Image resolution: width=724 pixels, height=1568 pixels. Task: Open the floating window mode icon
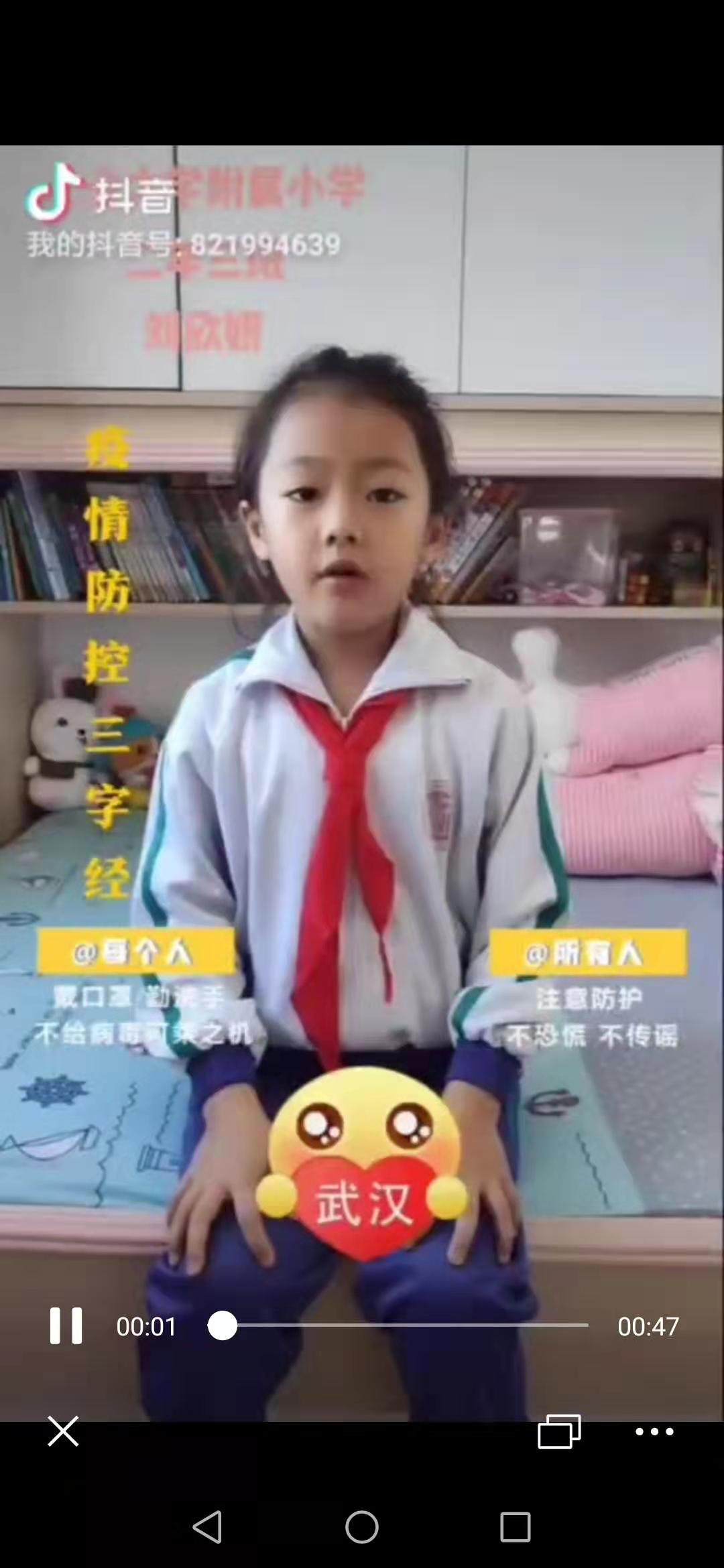point(558,1431)
